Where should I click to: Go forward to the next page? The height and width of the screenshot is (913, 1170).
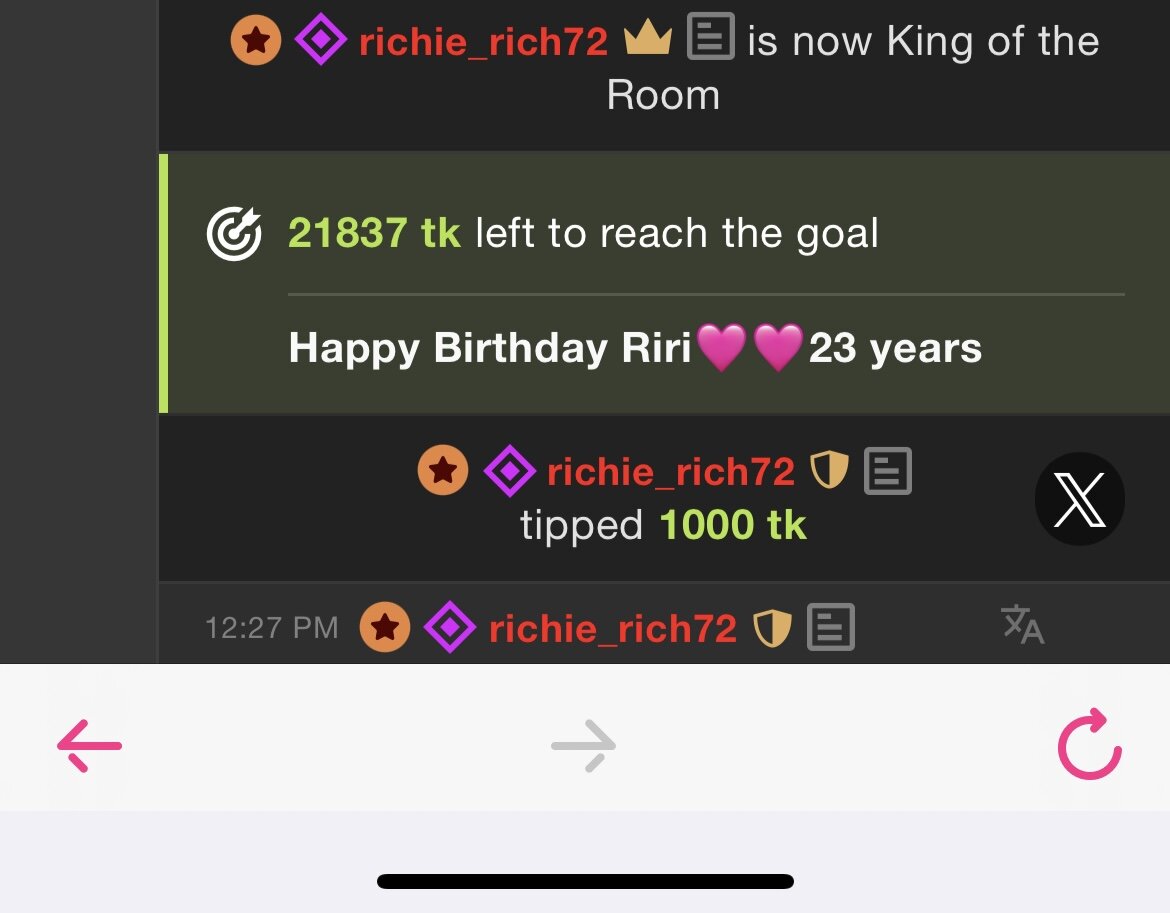584,746
